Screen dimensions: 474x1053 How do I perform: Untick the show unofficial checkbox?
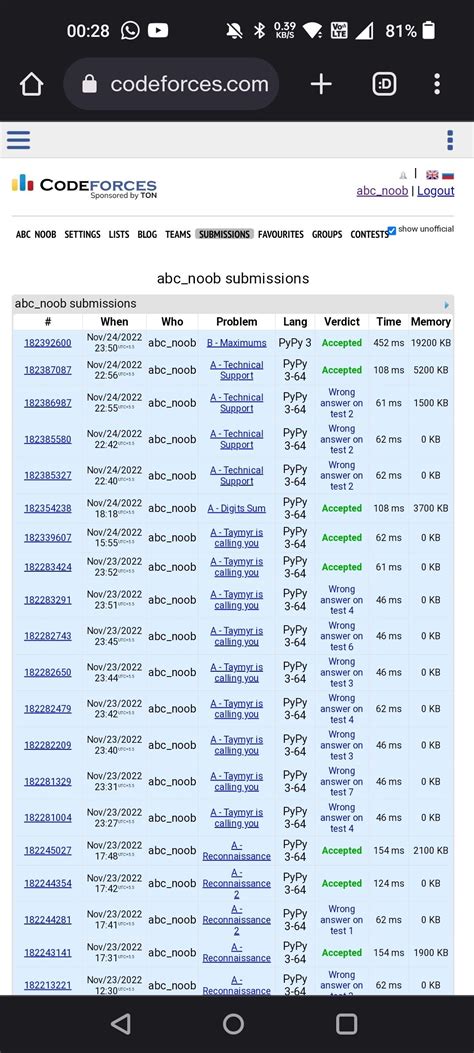(x=392, y=230)
